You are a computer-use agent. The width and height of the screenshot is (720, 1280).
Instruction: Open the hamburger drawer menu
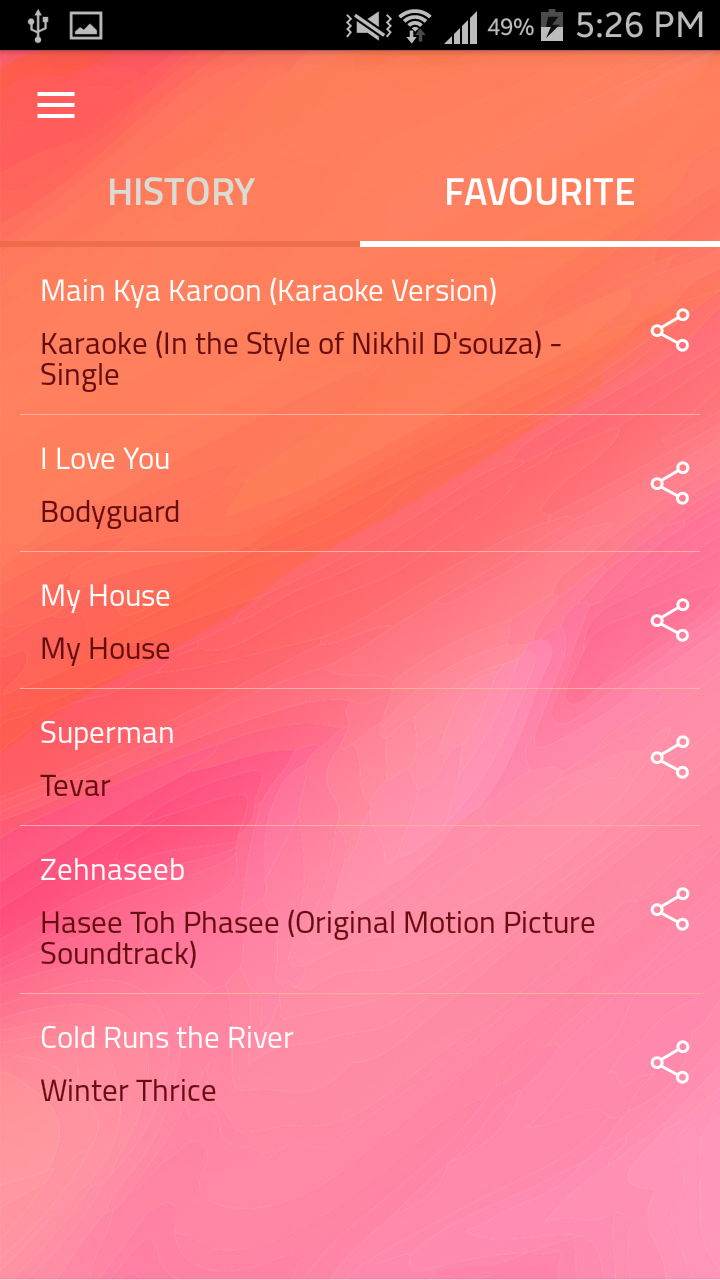pyautogui.click(x=56, y=105)
